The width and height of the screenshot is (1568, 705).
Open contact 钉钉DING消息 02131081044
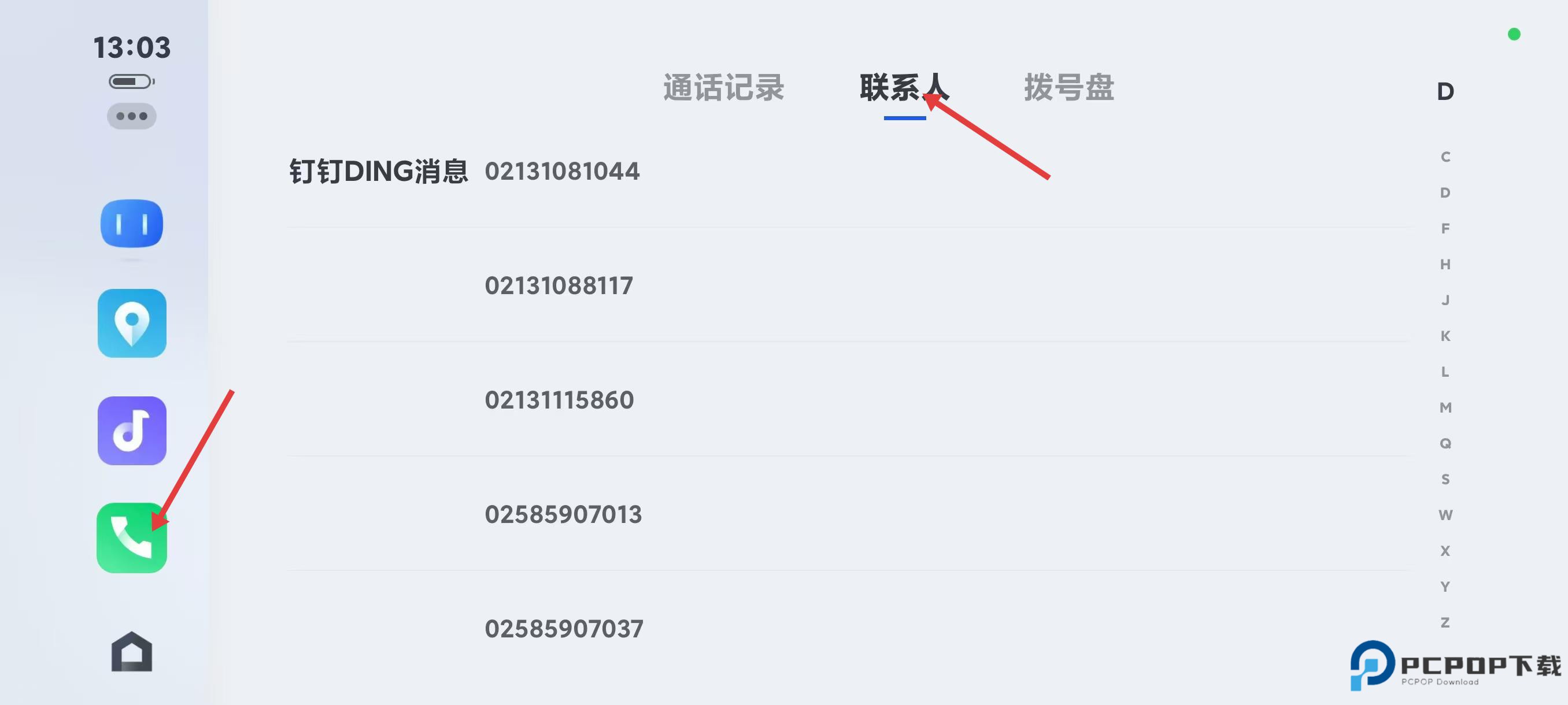coord(464,171)
